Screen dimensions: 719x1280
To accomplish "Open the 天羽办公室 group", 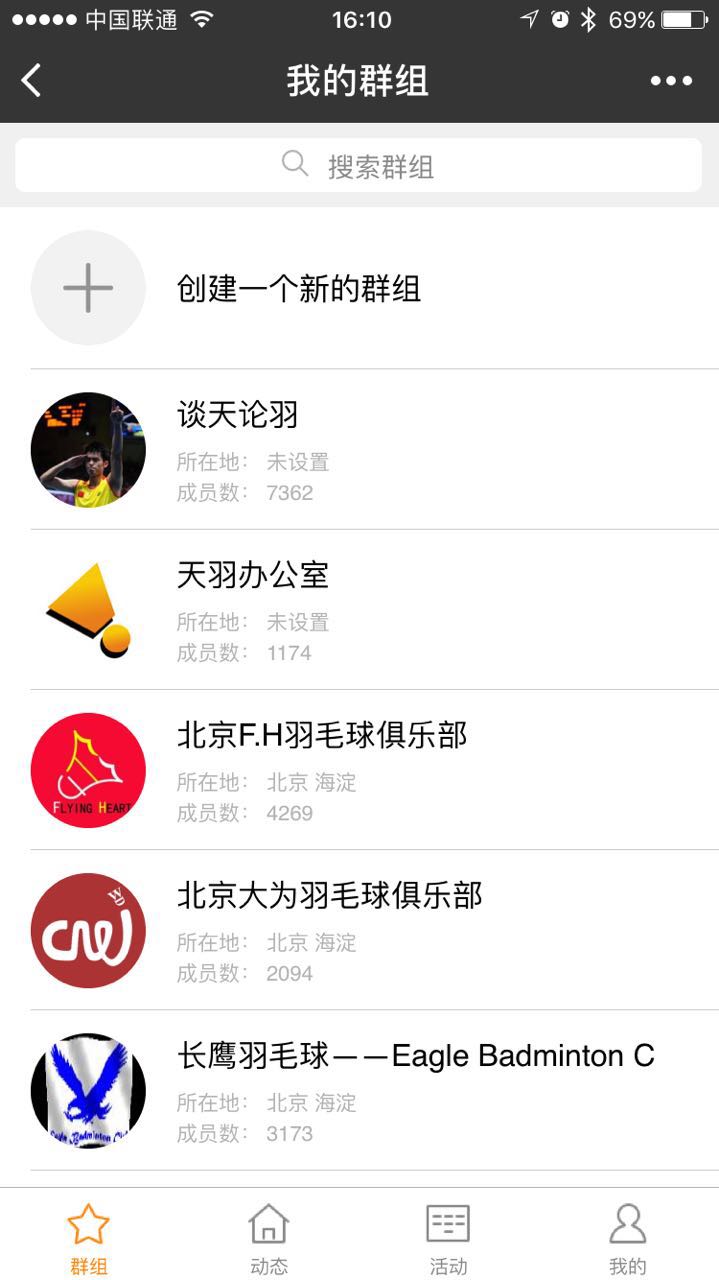I will pyautogui.click(x=359, y=610).
